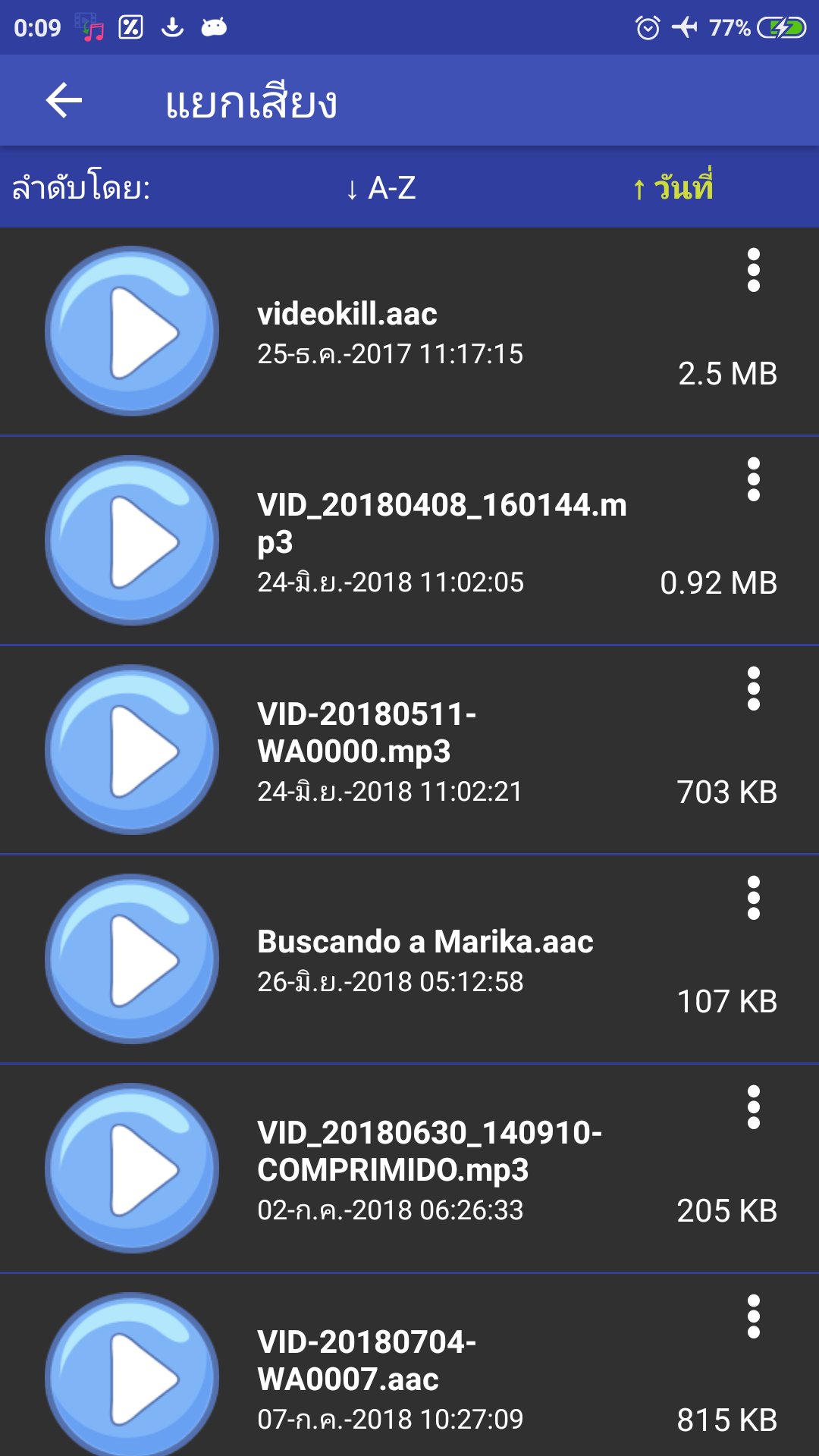
Task: Sort the list by date (วันที่)
Action: 673,187
